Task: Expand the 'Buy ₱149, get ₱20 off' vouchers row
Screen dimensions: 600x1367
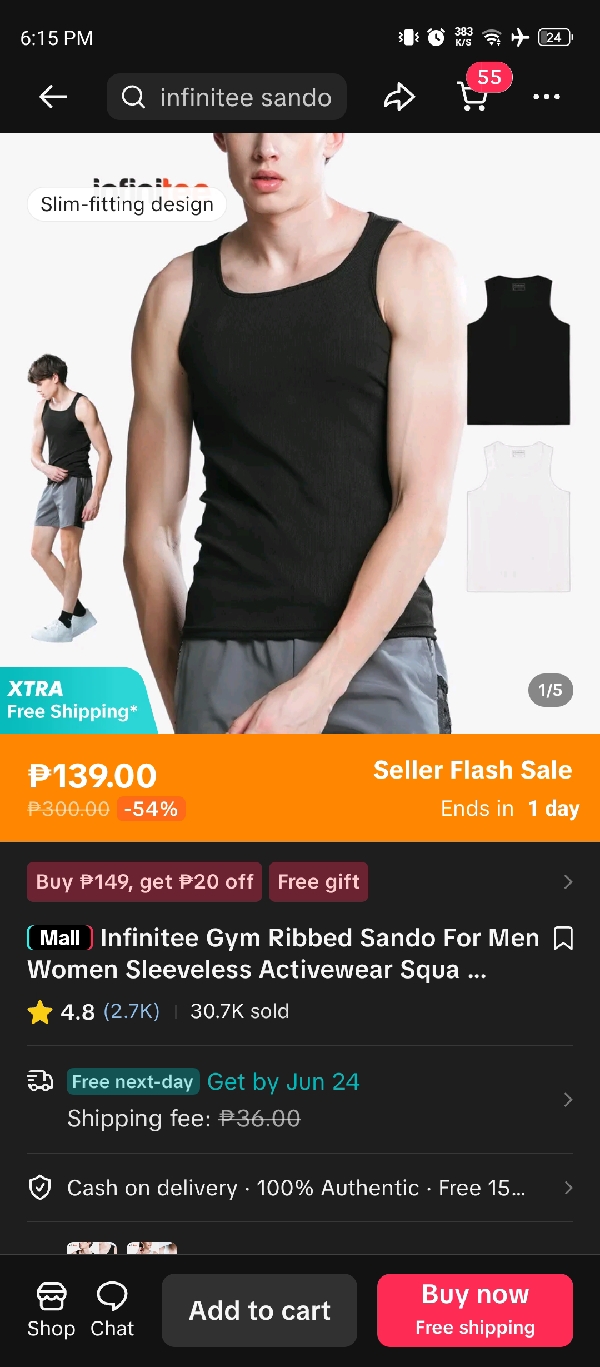Action: click(x=300, y=881)
